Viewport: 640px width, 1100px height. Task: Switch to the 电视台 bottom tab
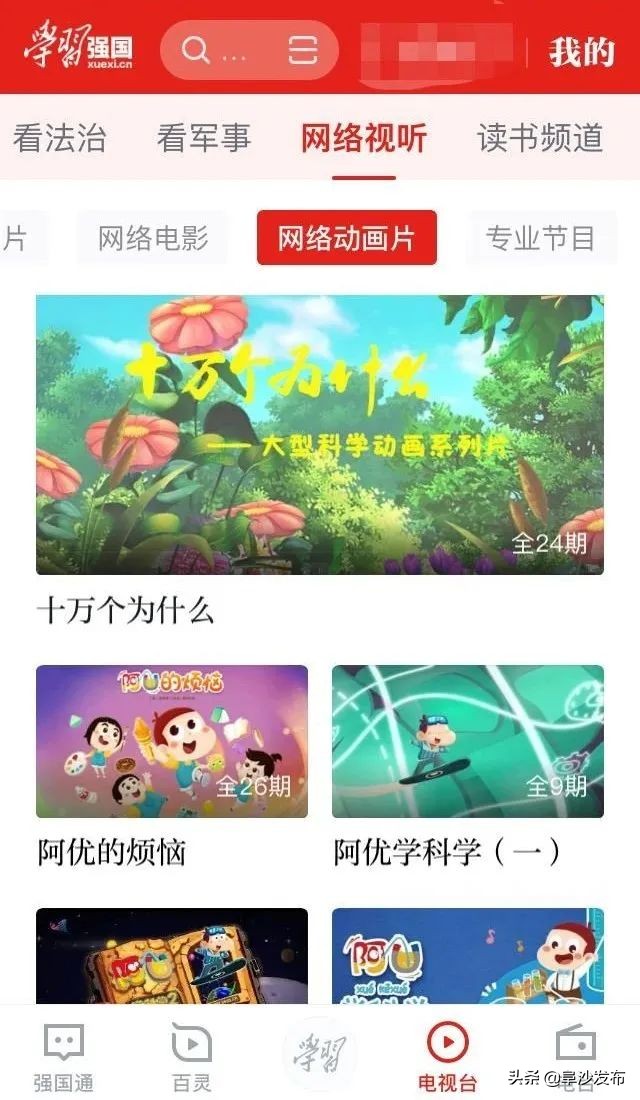click(447, 1056)
